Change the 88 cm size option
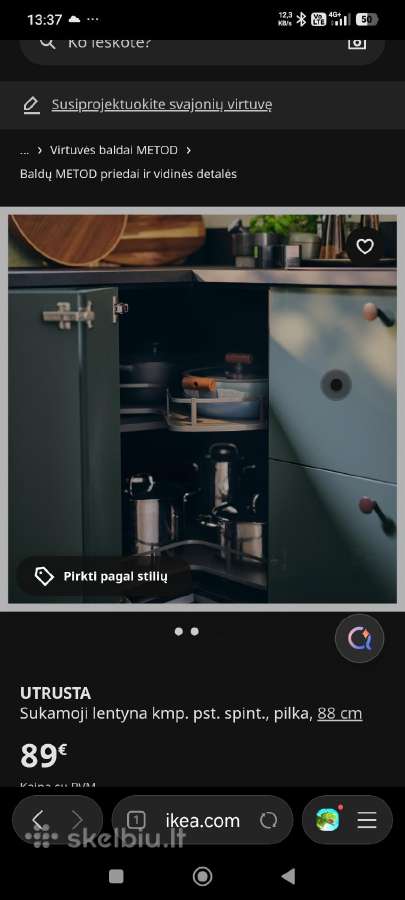This screenshot has height=900, width=405. 340,713
